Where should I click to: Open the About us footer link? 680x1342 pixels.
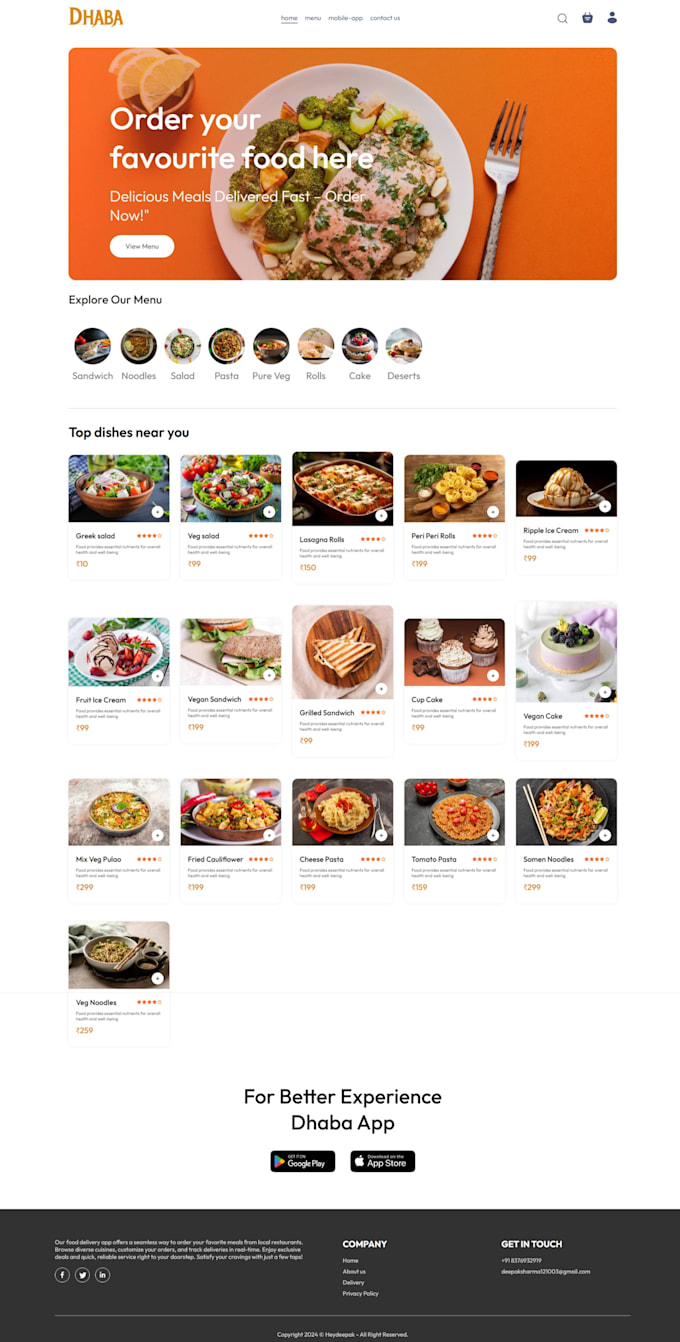(354, 1272)
